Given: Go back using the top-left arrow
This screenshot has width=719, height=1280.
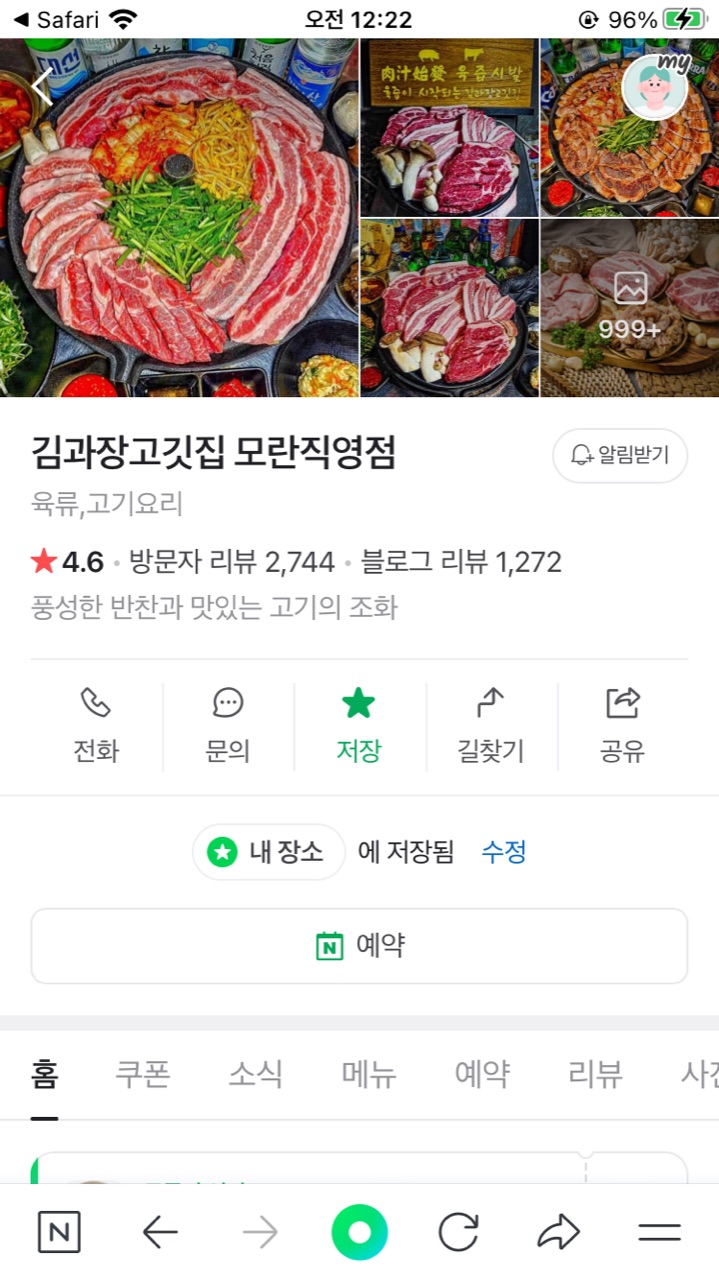Looking at the screenshot, I should (x=42, y=86).
